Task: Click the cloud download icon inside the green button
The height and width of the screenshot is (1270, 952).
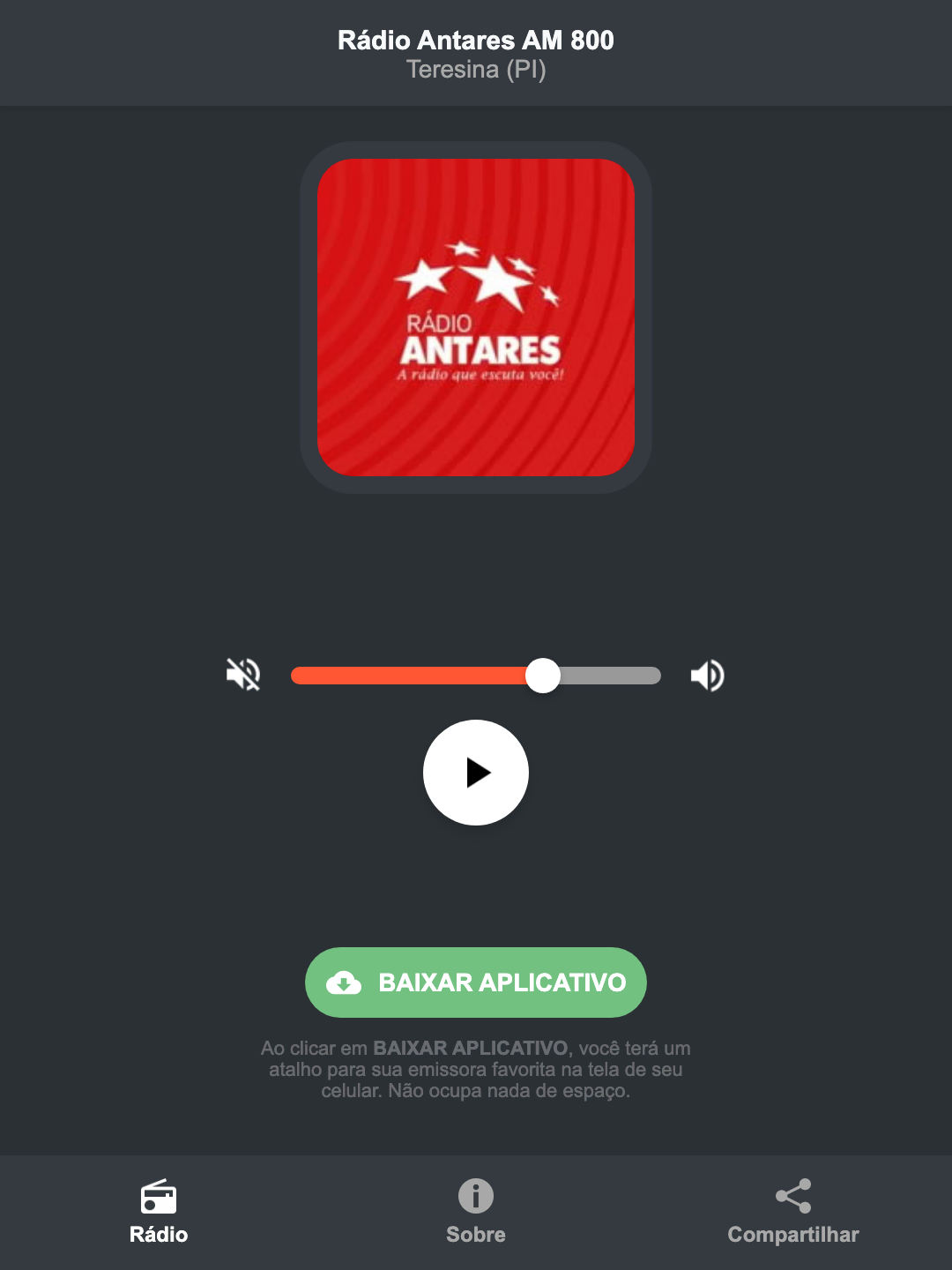Action: point(345,982)
